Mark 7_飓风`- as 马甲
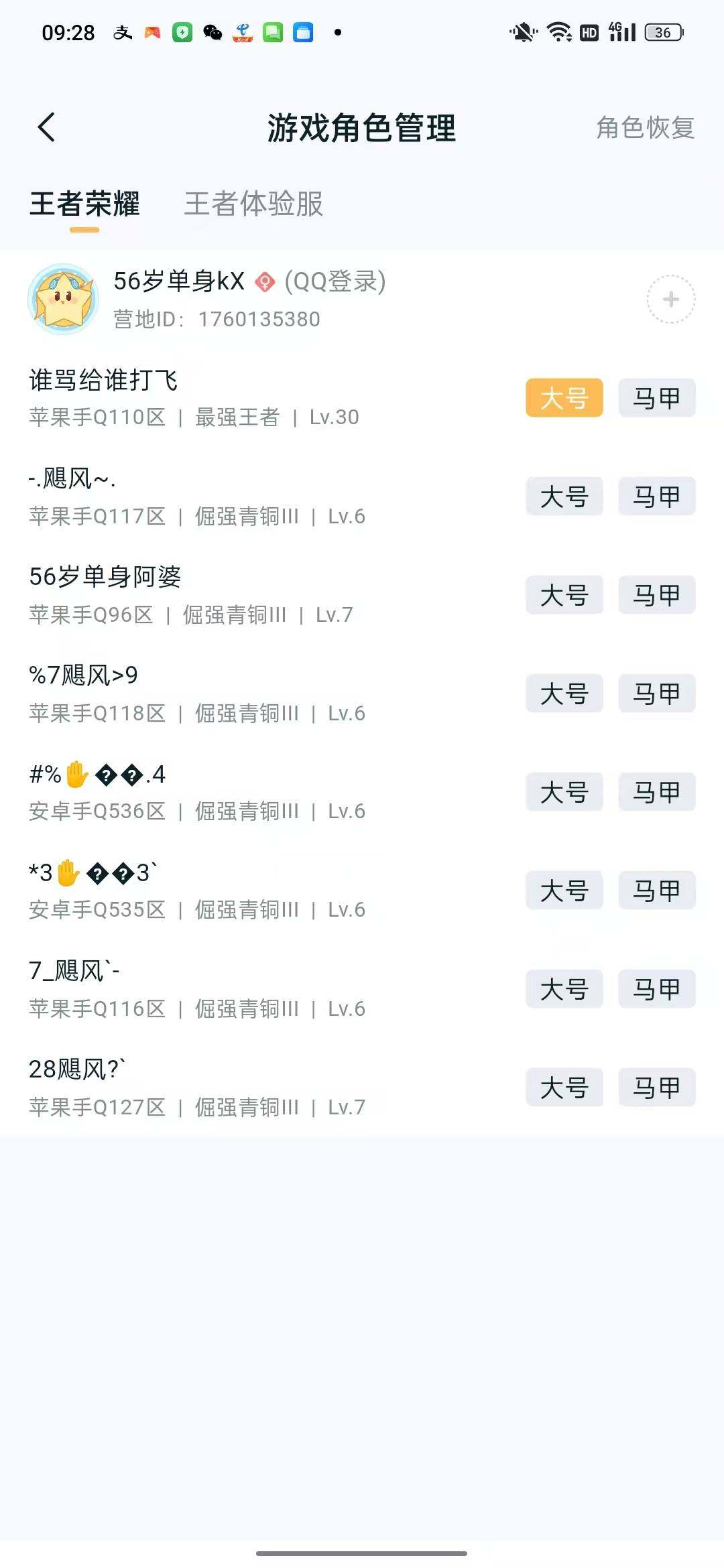 pos(656,989)
